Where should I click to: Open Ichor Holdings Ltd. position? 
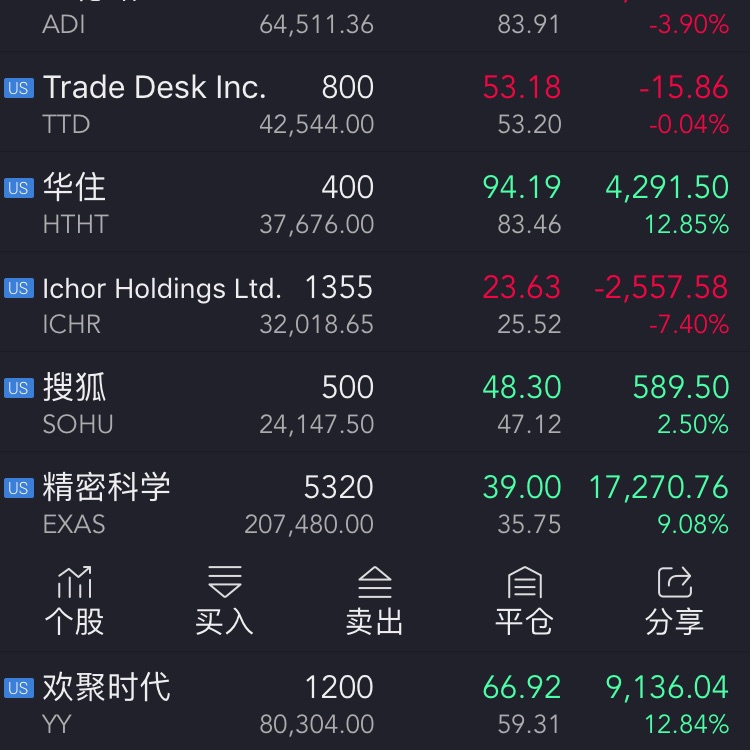click(375, 304)
